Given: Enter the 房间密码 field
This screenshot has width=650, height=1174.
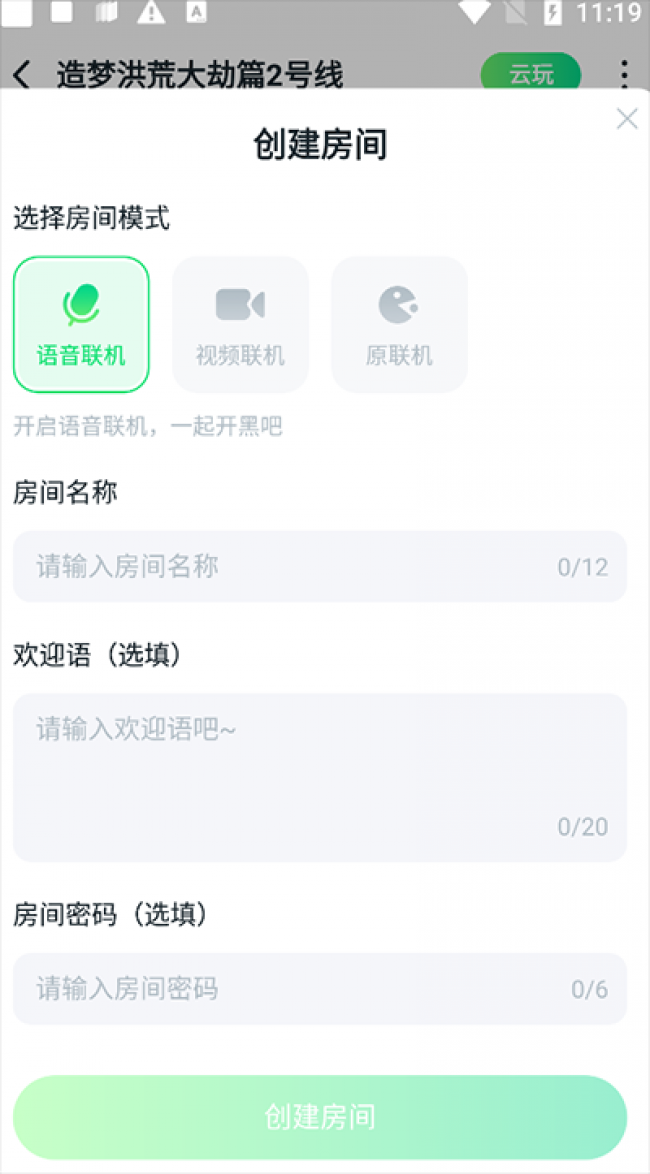Looking at the screenshot, I should pos(319,989).
